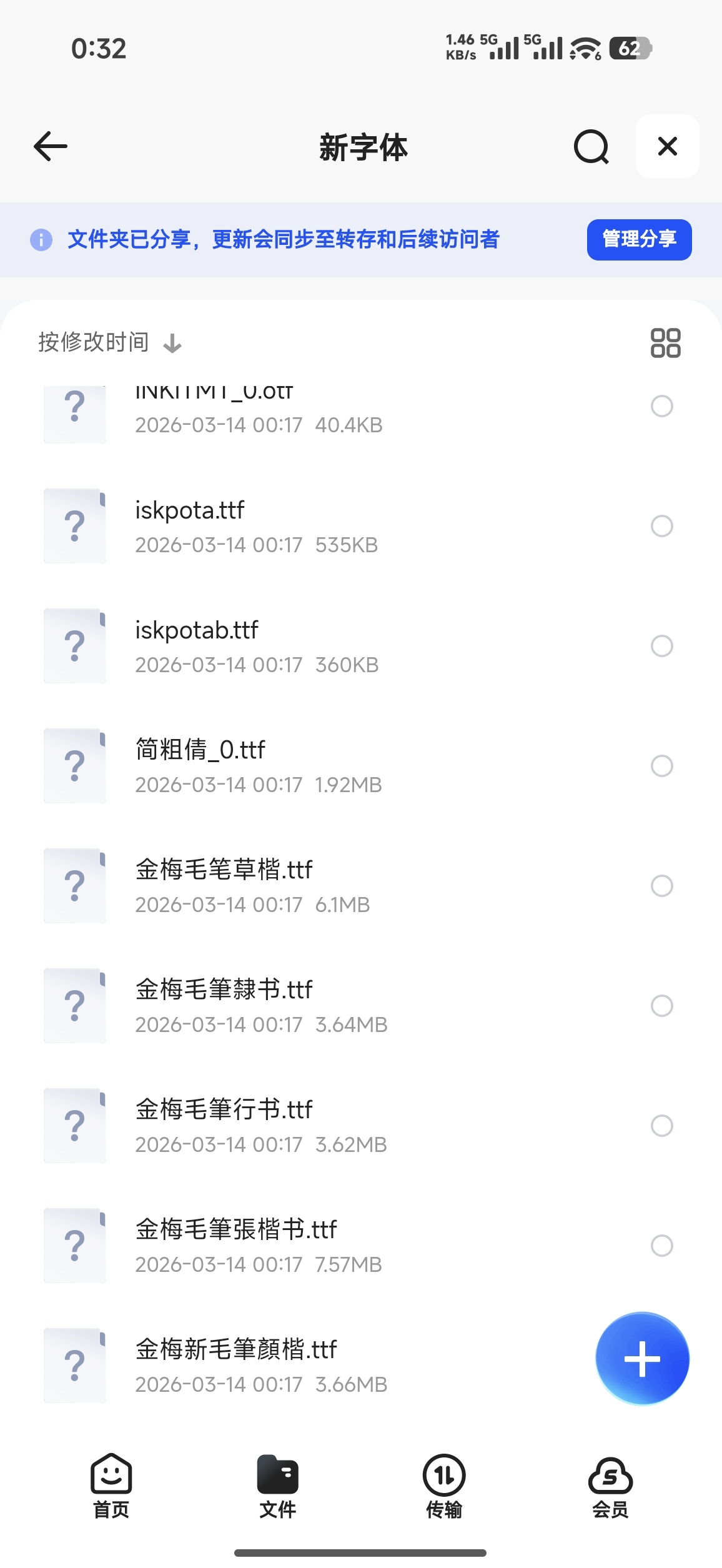Open the 简粗倩_0.ttf file
Screen dimensions: 722x1568
click(361, 766)
